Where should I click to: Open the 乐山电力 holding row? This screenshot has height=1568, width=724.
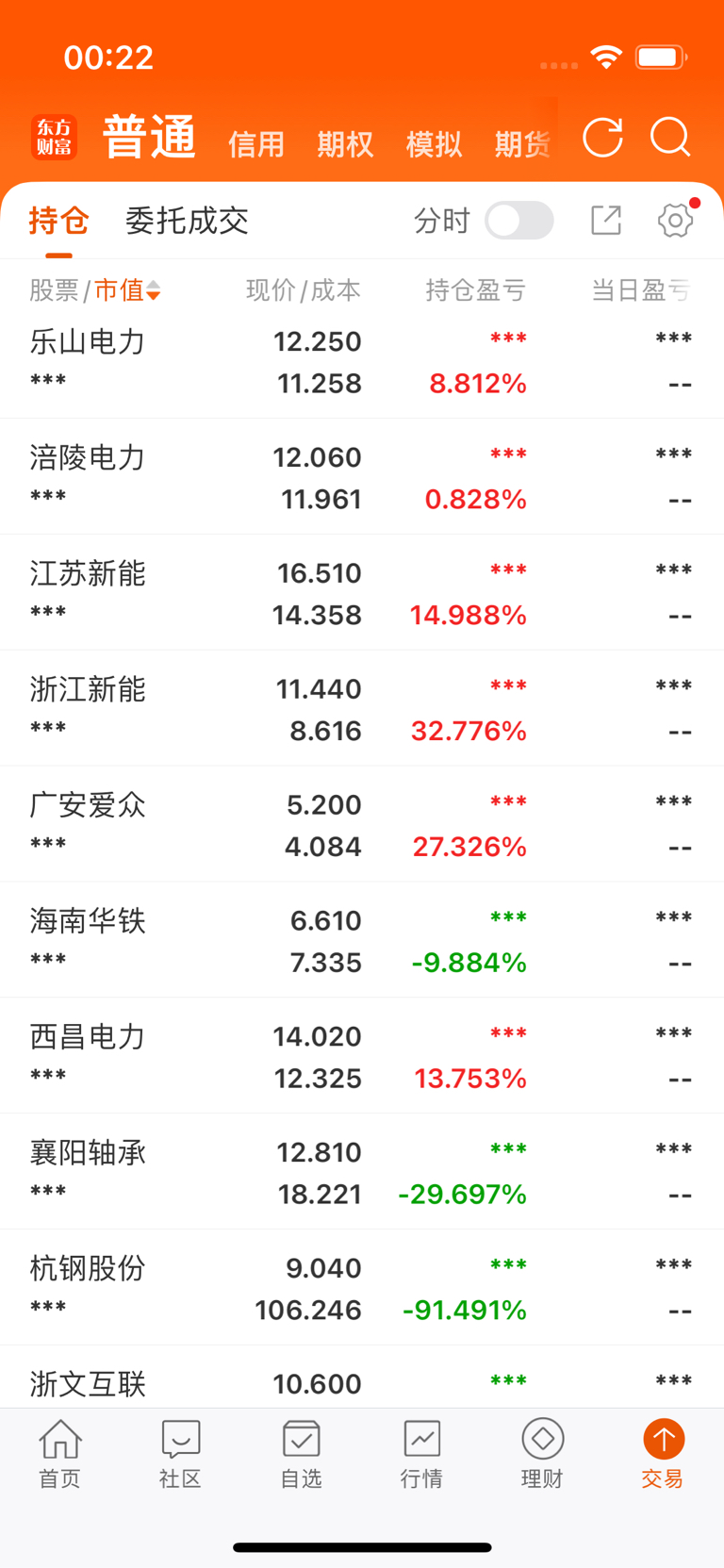[362, 361]
